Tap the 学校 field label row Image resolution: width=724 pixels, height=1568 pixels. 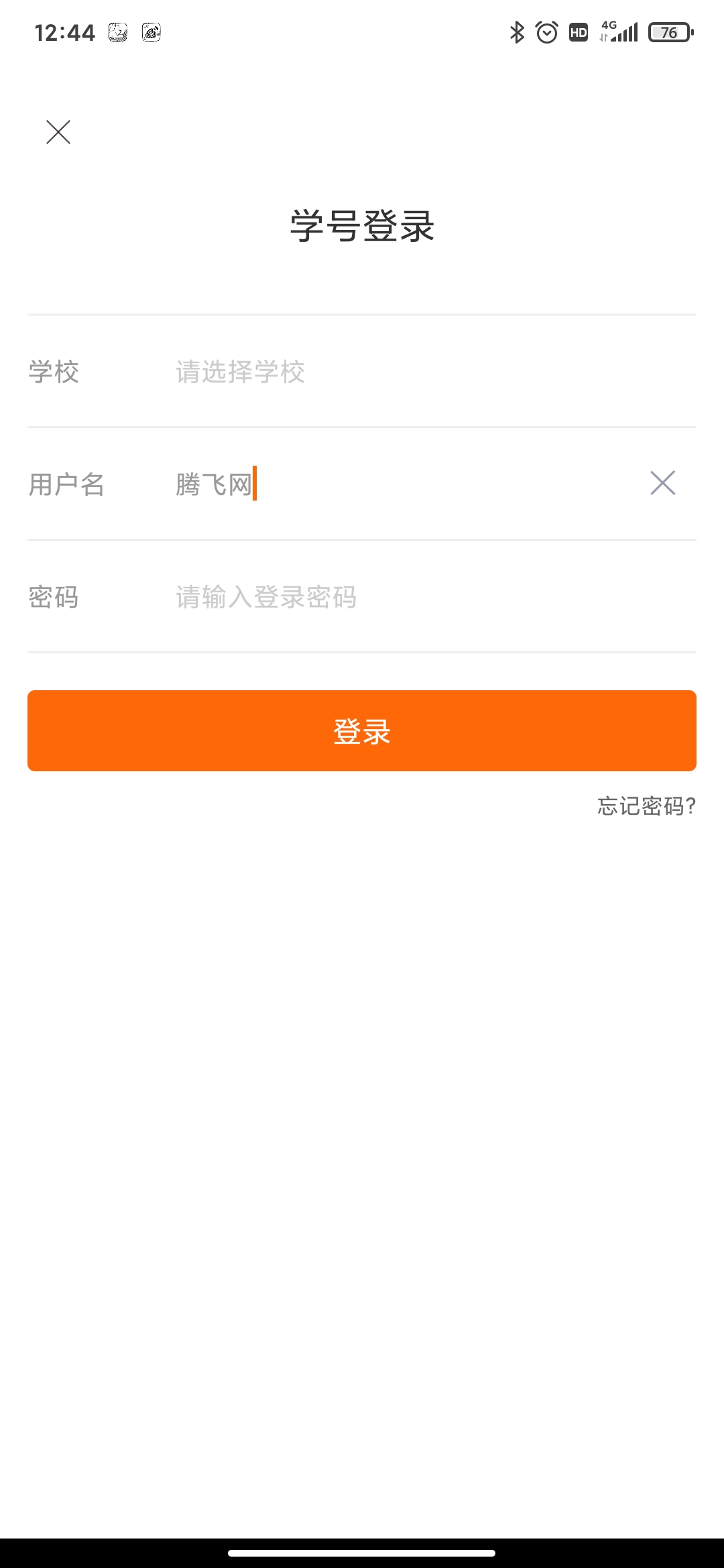pos(54,373)
